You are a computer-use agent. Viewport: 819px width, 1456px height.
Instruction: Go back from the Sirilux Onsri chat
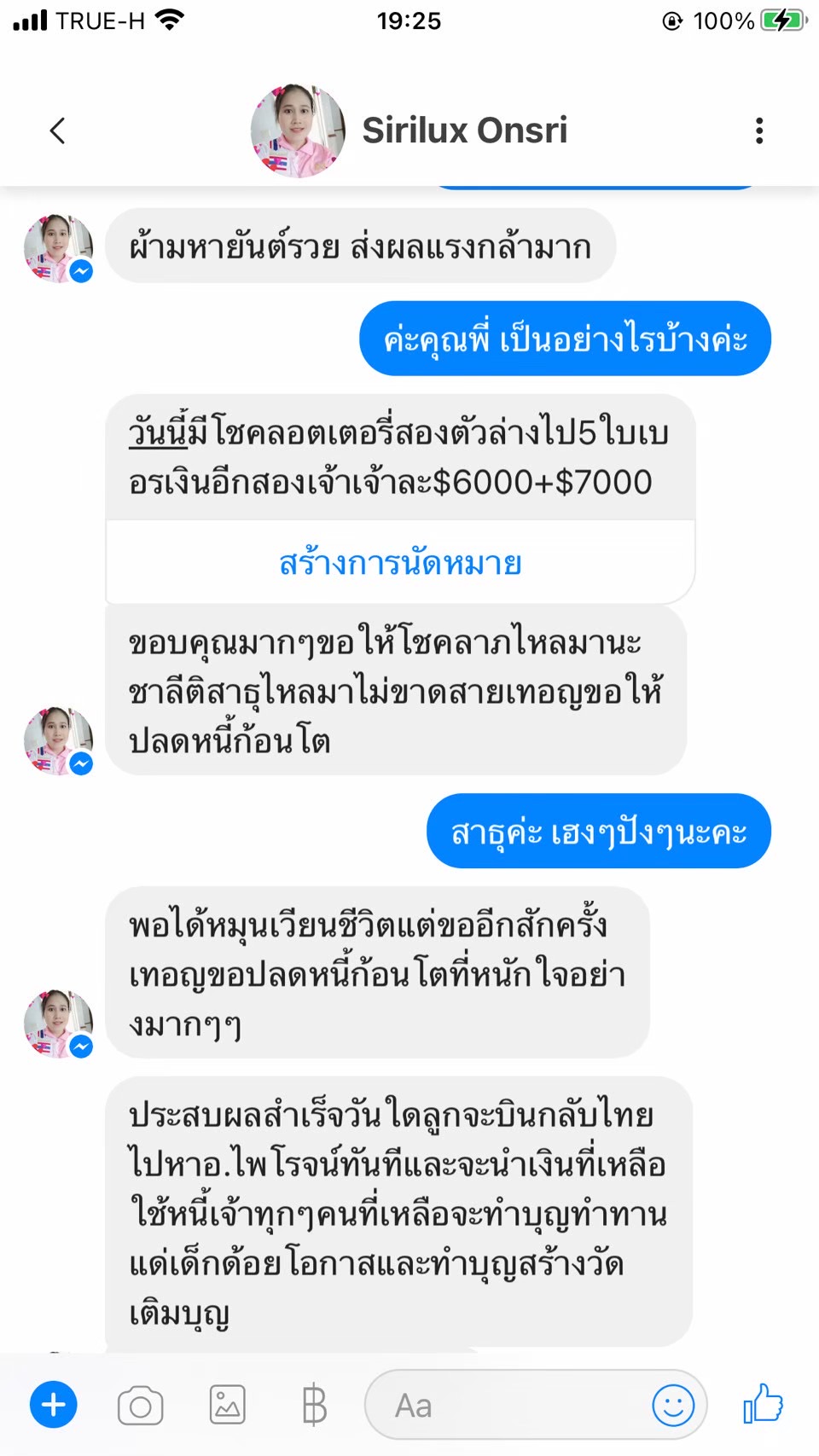57,131
